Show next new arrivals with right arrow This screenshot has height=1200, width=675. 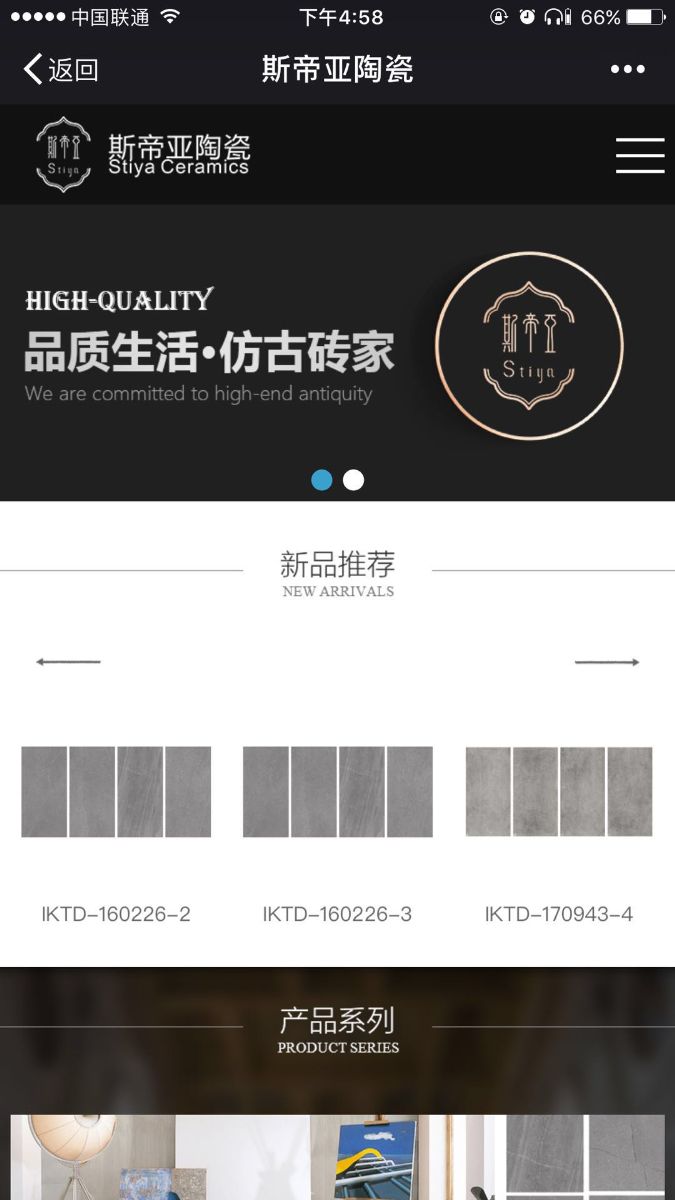607,662
